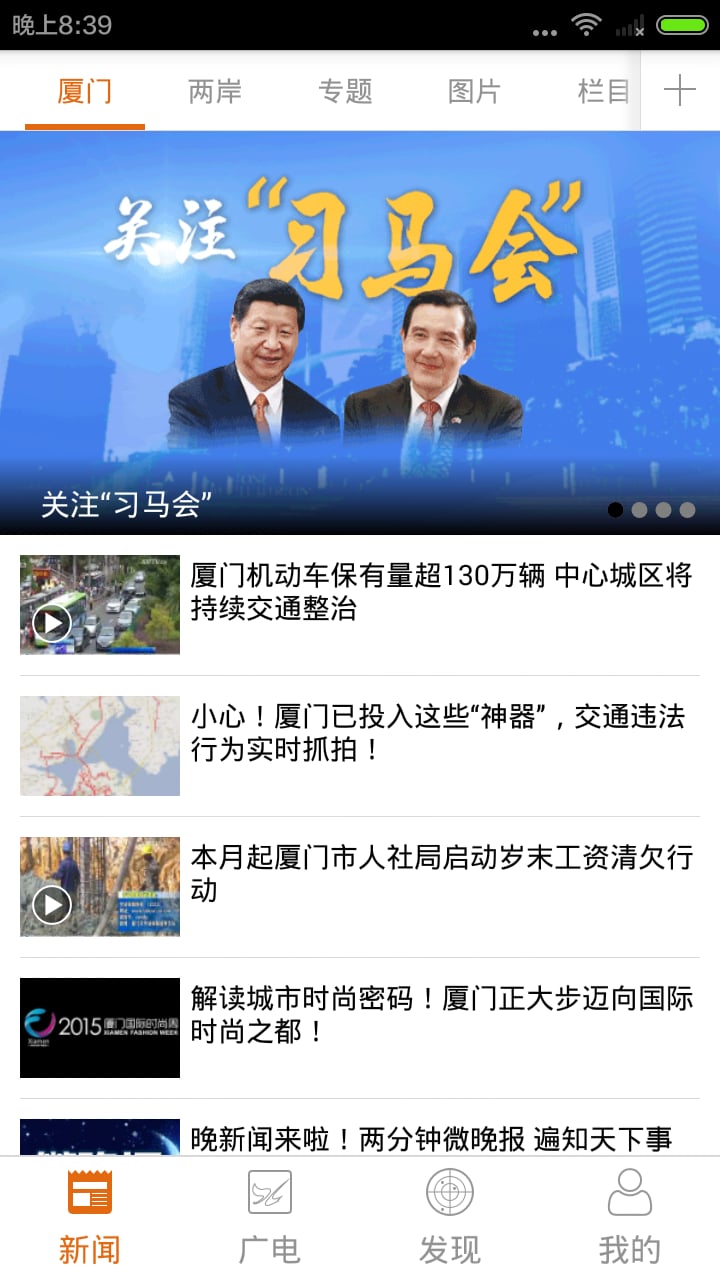Screen dimensions: 720x1280
Task: Switch to the 专题 tab
Action: tap(345, 90)
